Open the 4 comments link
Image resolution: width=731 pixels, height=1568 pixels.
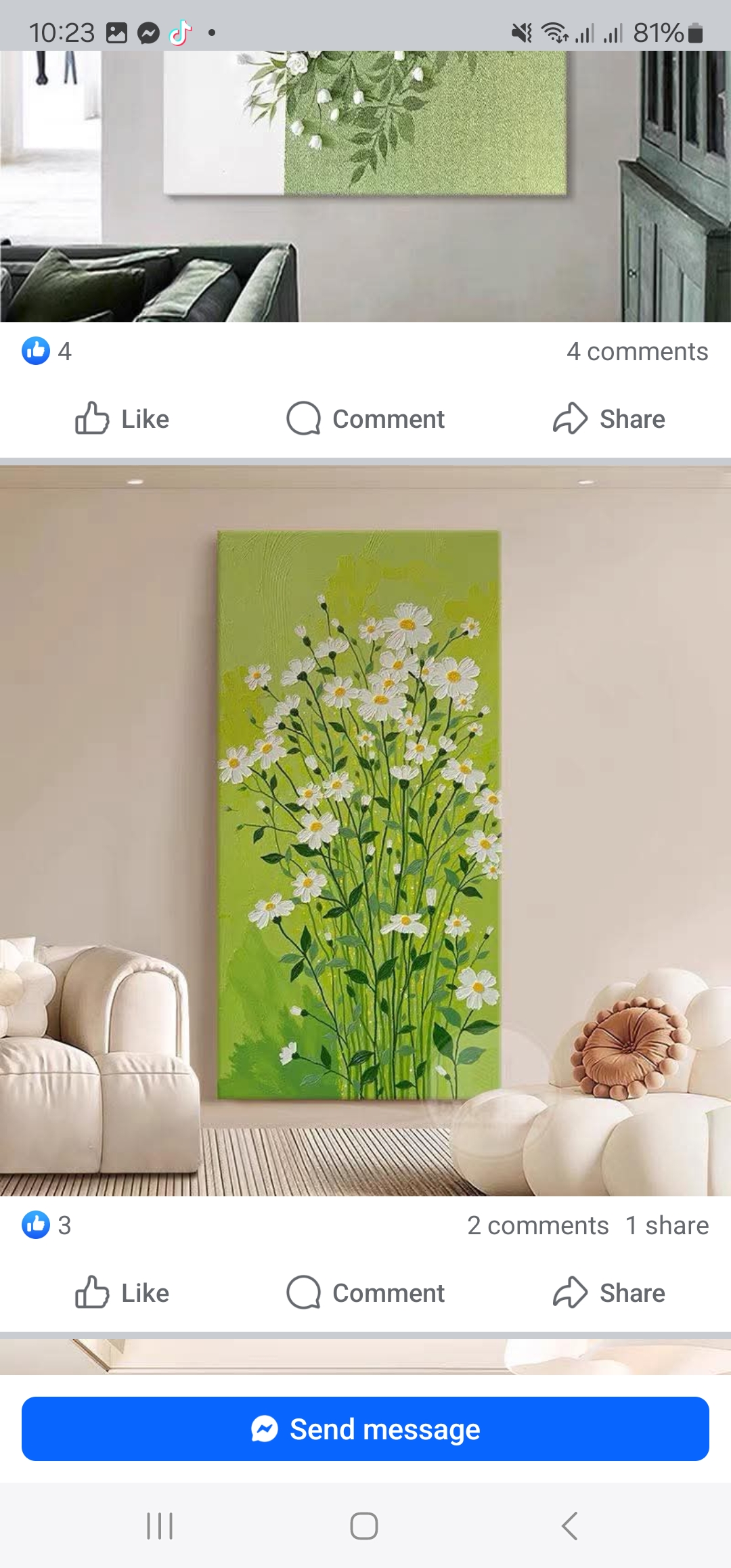pyautogui.click(x=637, y=351)
